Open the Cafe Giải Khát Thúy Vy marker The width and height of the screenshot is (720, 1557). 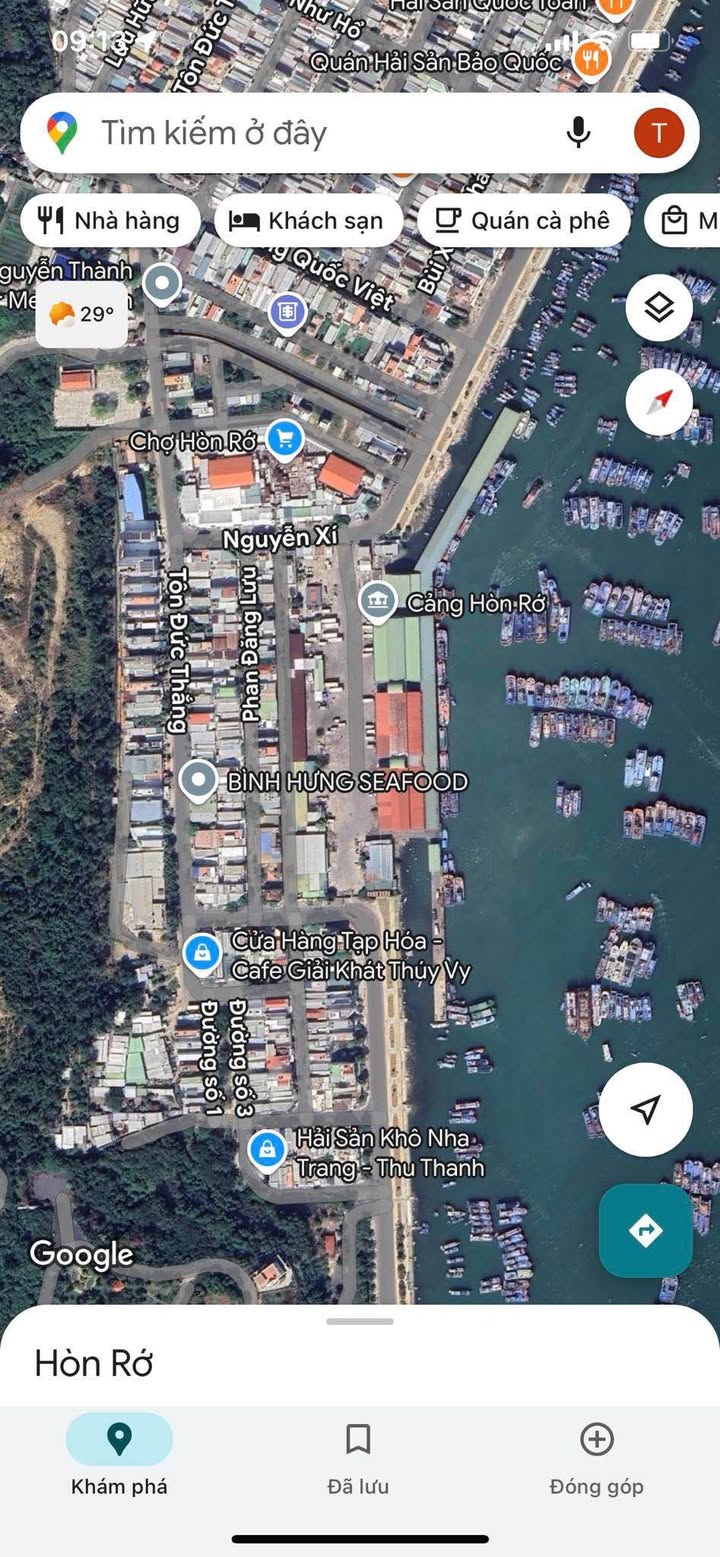click(202, 952)
